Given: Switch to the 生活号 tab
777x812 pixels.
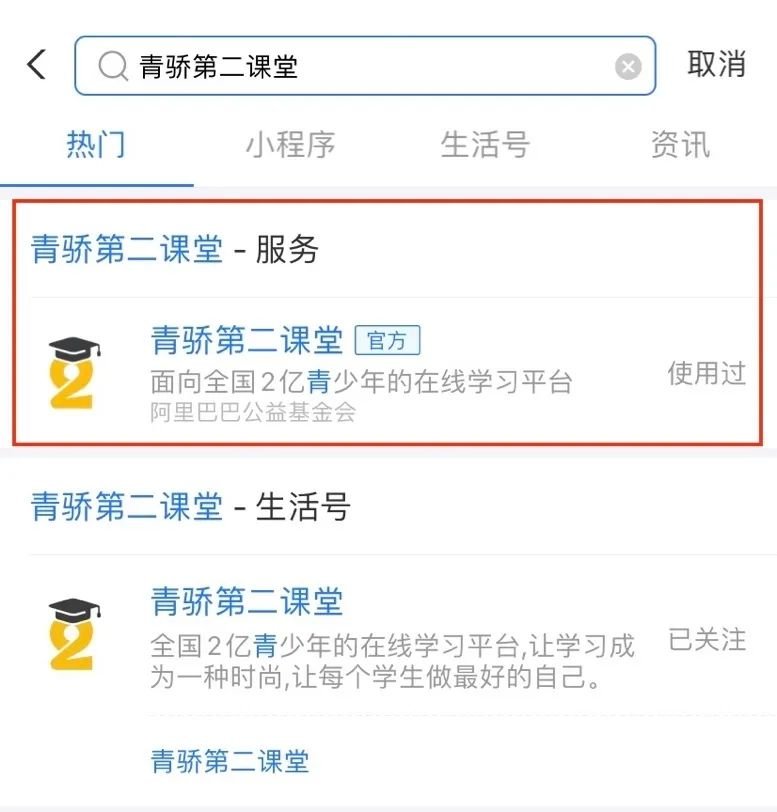Looking at the screenshot, I should [485, 145].
